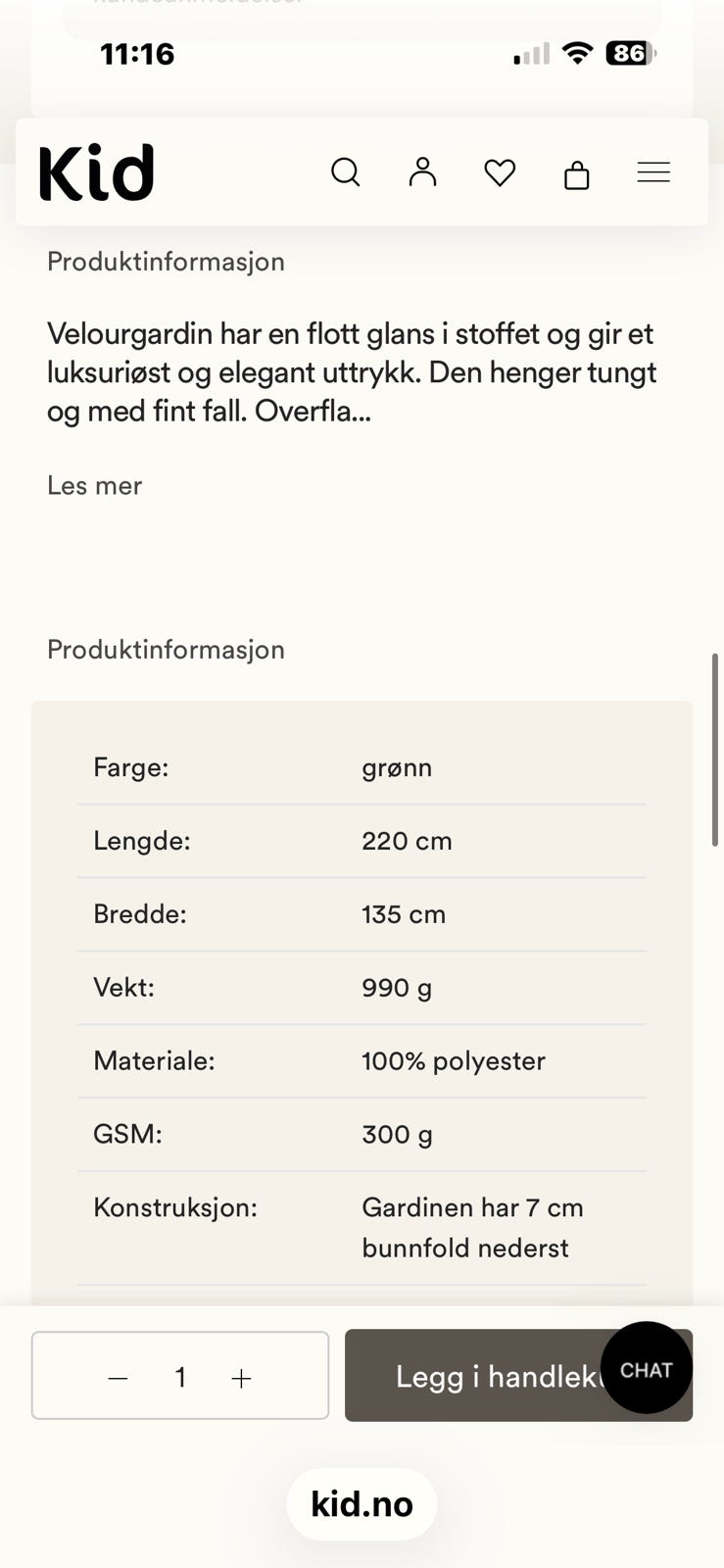Open the account profile icon

pyautogui.click(x=422, y=171)
